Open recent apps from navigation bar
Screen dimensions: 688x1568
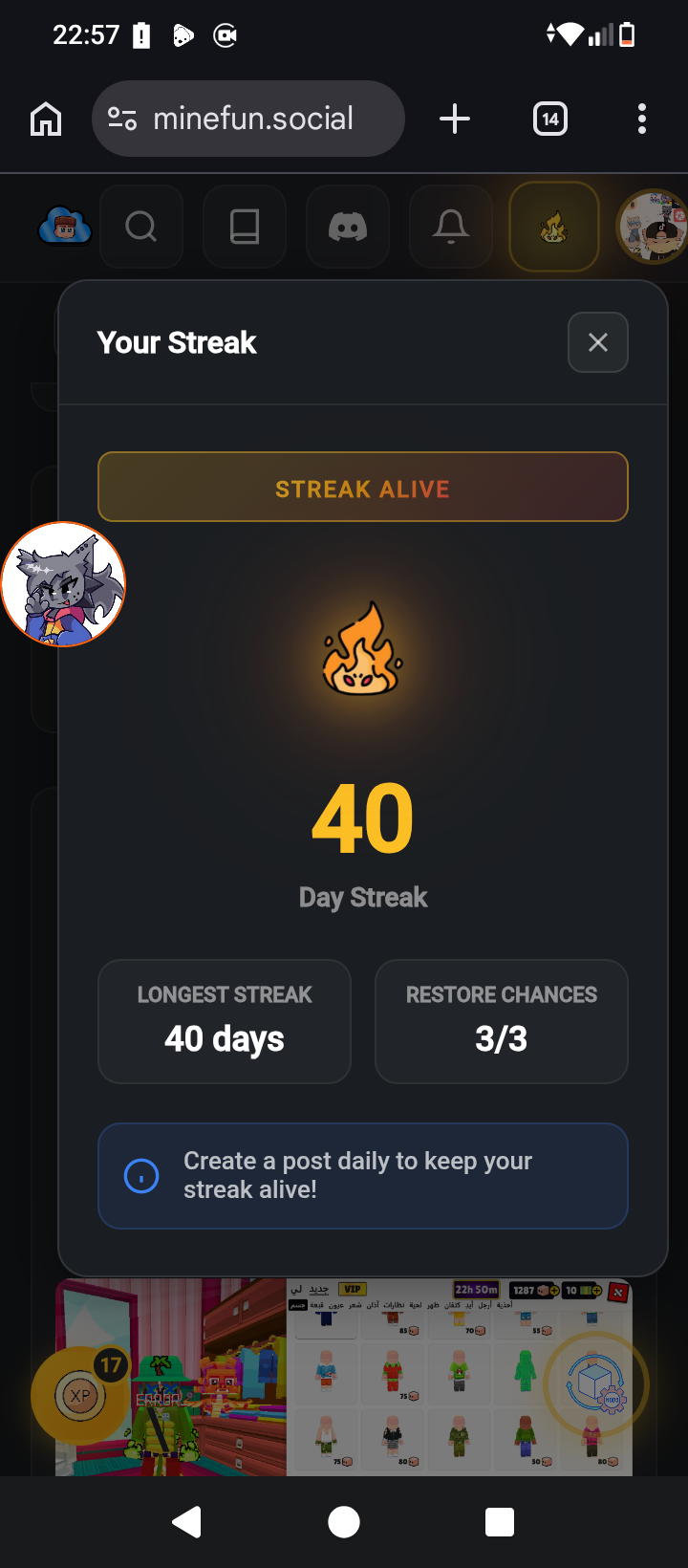[499, 1521]
